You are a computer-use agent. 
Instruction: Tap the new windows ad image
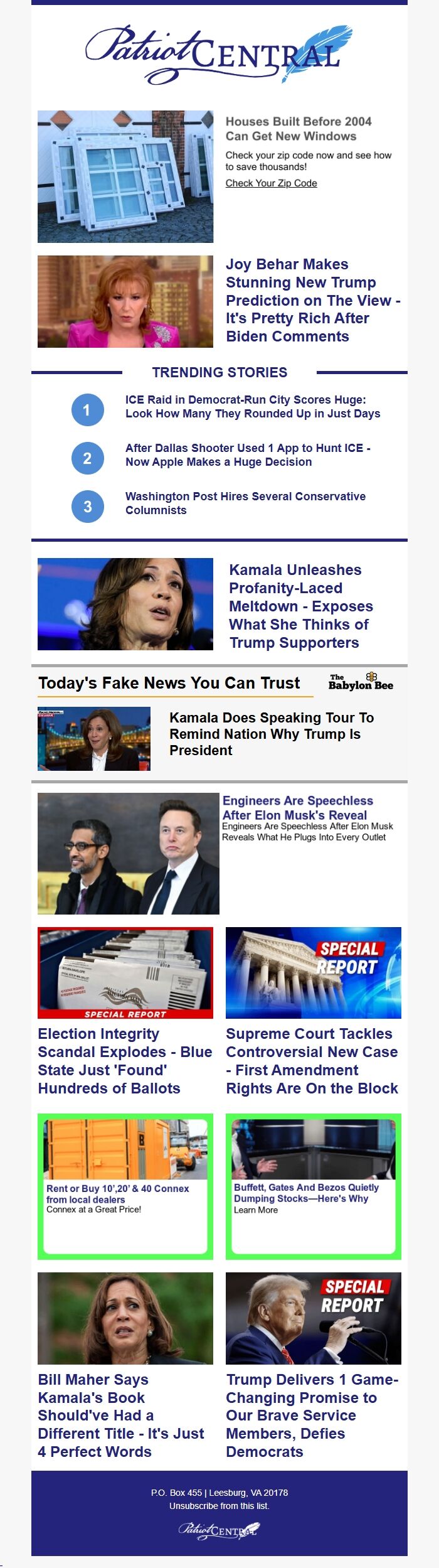[x=125, y=177]
